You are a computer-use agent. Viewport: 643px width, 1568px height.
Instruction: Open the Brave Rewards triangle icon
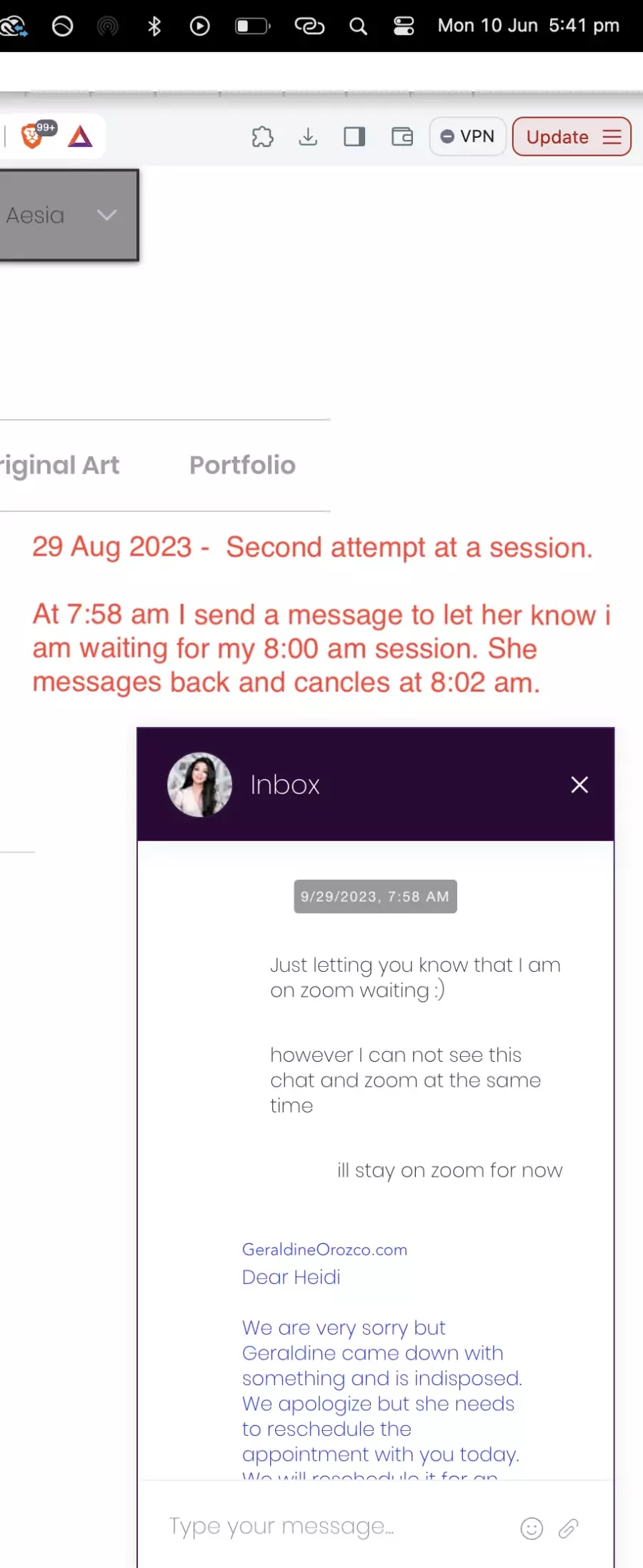(x=80, y=136)
